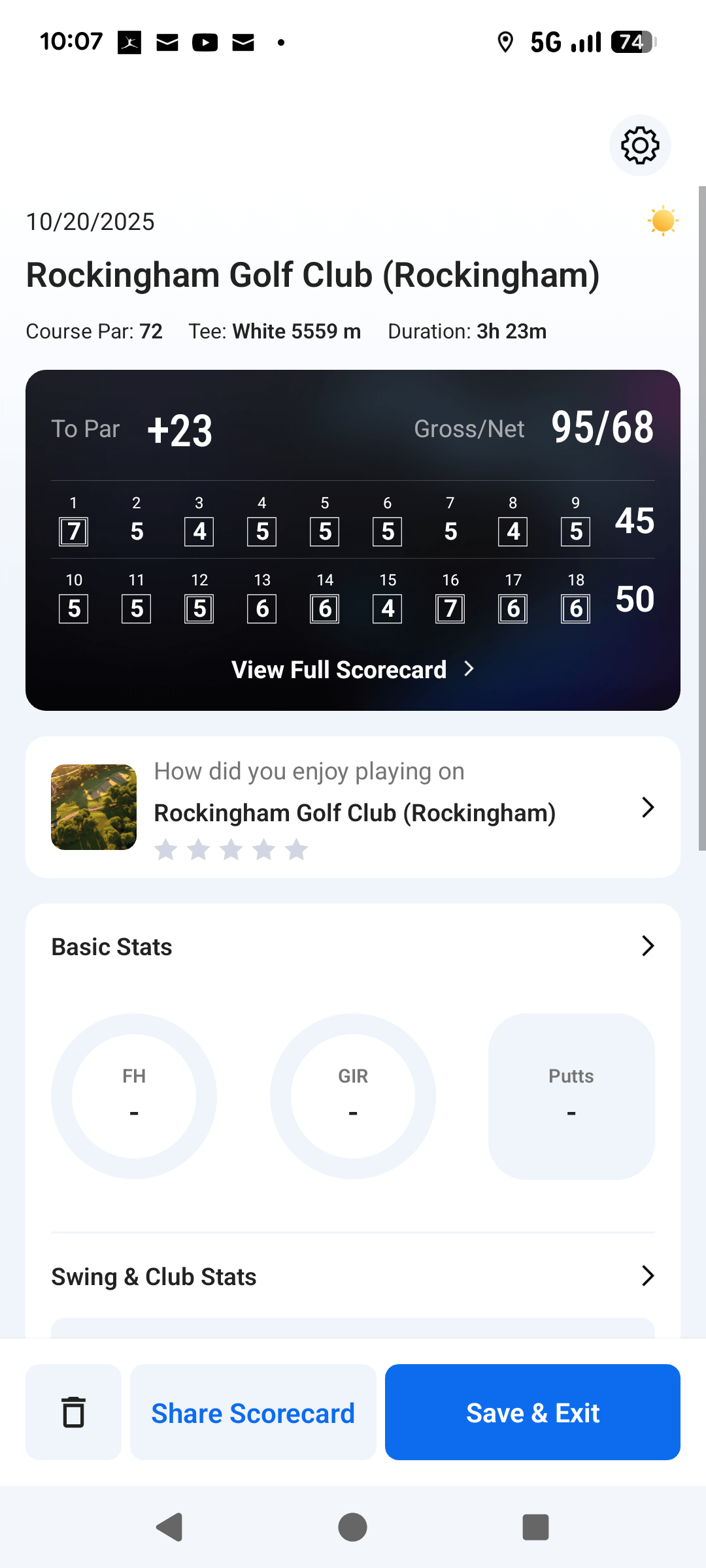Open the settings gear icon
Image resolution: width=706 pixels, height=1568 pixels.
pos(640,145)
